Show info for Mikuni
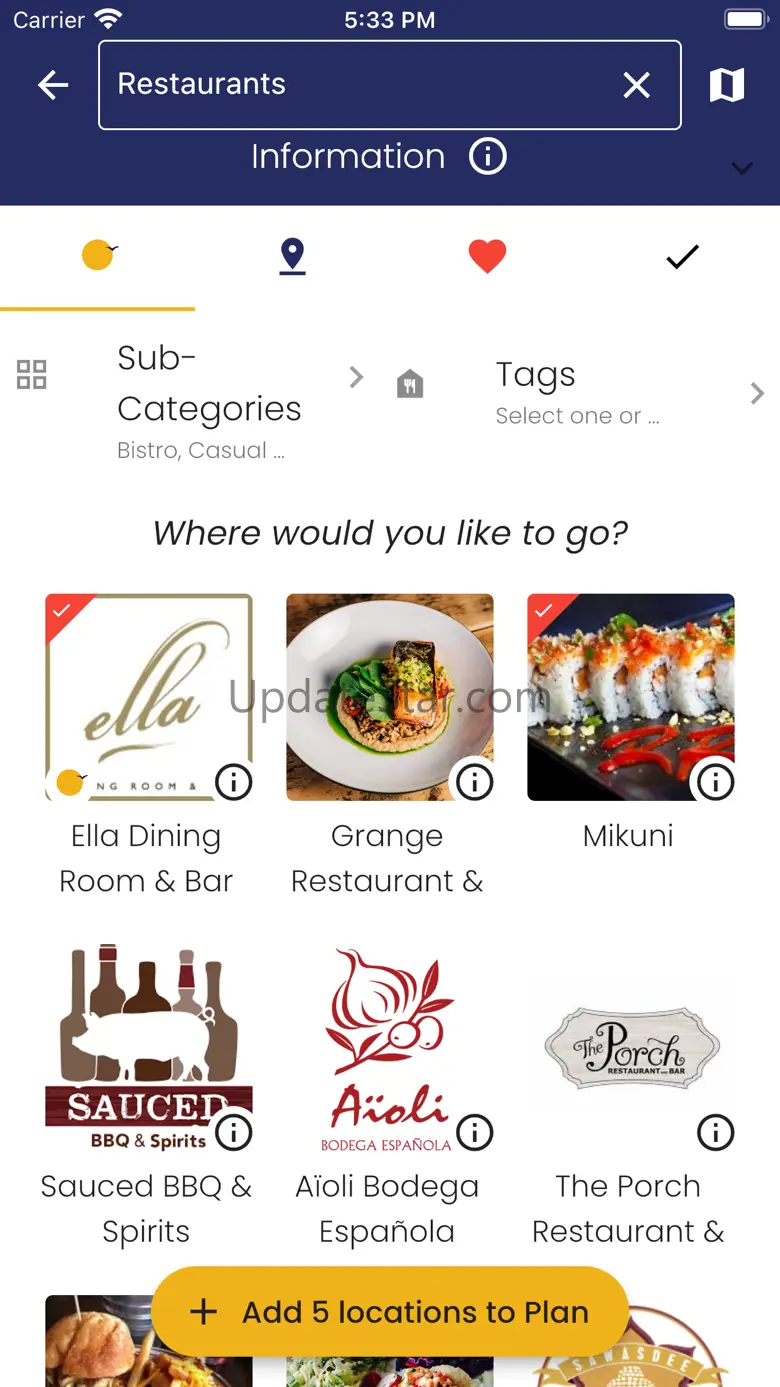 715,782
